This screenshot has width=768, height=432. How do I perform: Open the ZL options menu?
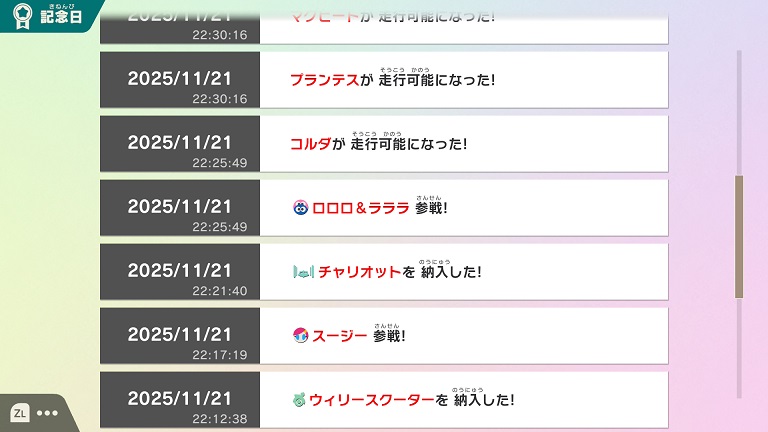click(32, 412)
